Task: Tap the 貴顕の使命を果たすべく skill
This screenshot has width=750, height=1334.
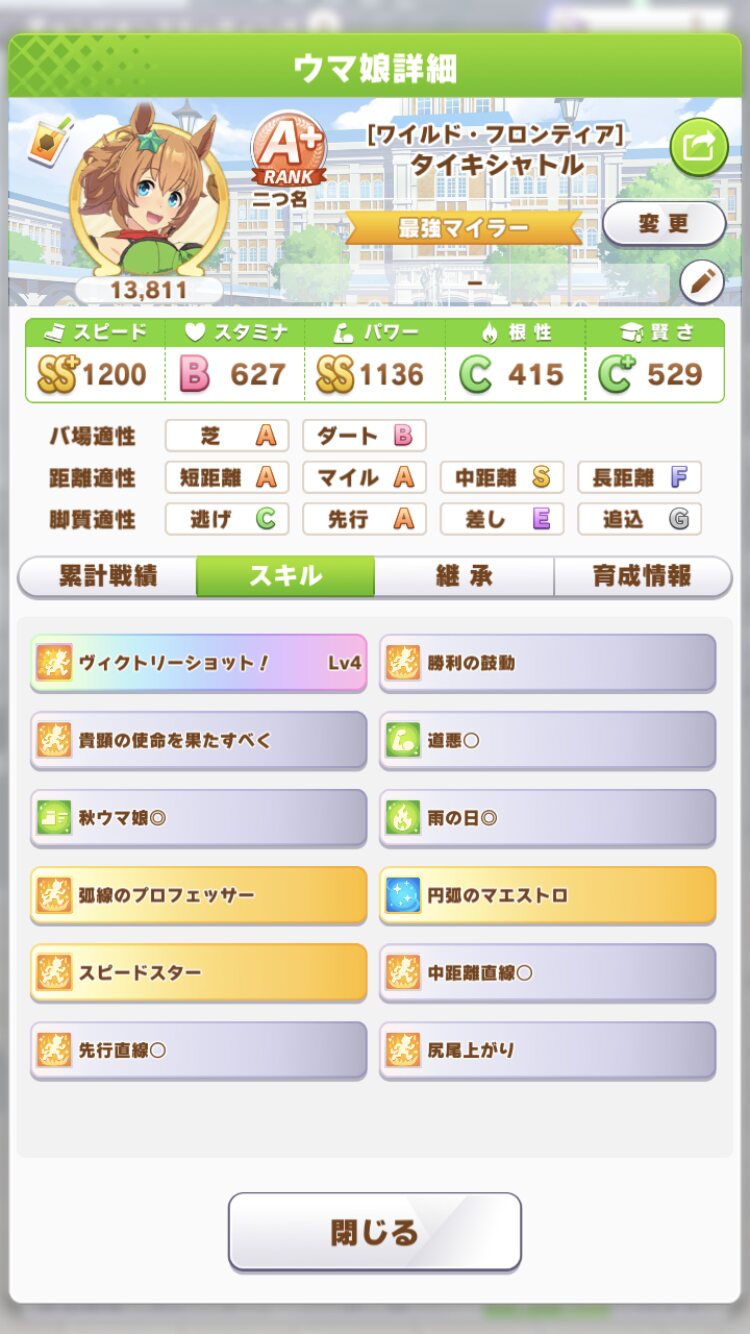Action: pyautogui.click(x=198, y=740)
